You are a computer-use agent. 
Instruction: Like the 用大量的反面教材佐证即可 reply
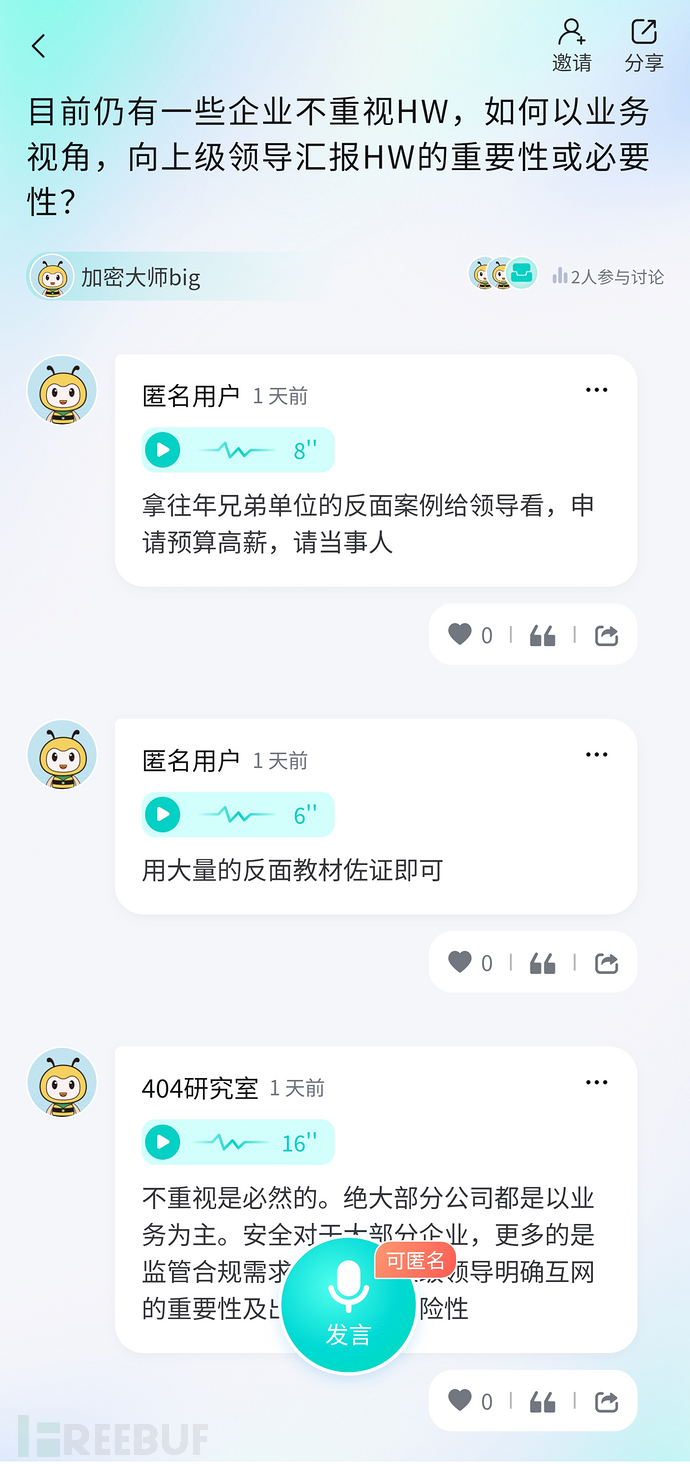[x=460, y=962]
